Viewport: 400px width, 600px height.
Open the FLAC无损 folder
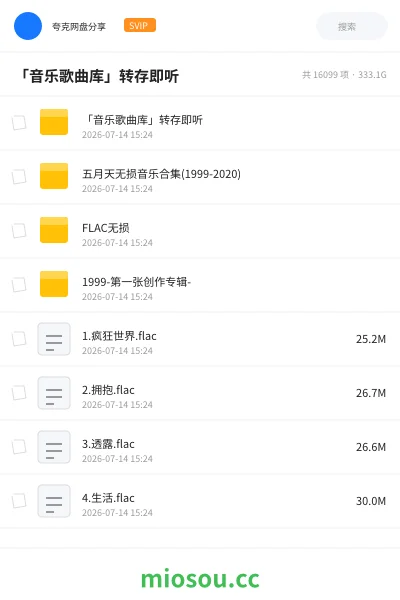pyautogui.click(x=200, y=231)
